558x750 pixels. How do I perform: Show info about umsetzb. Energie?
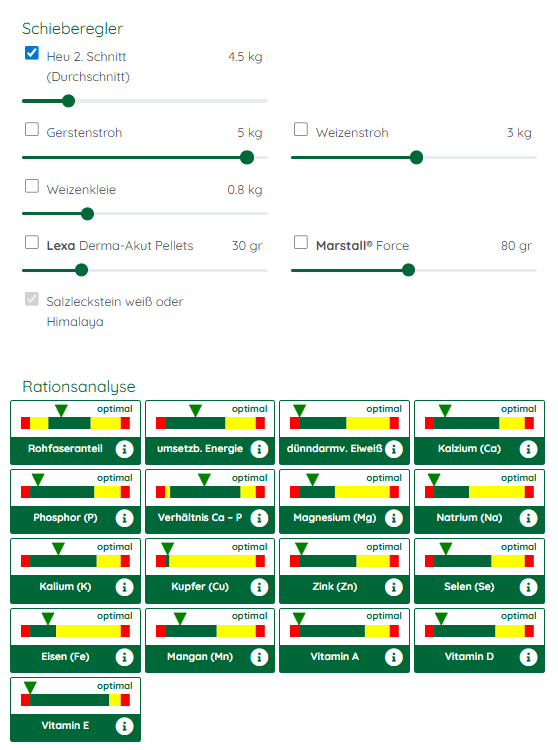pos(259,449)
